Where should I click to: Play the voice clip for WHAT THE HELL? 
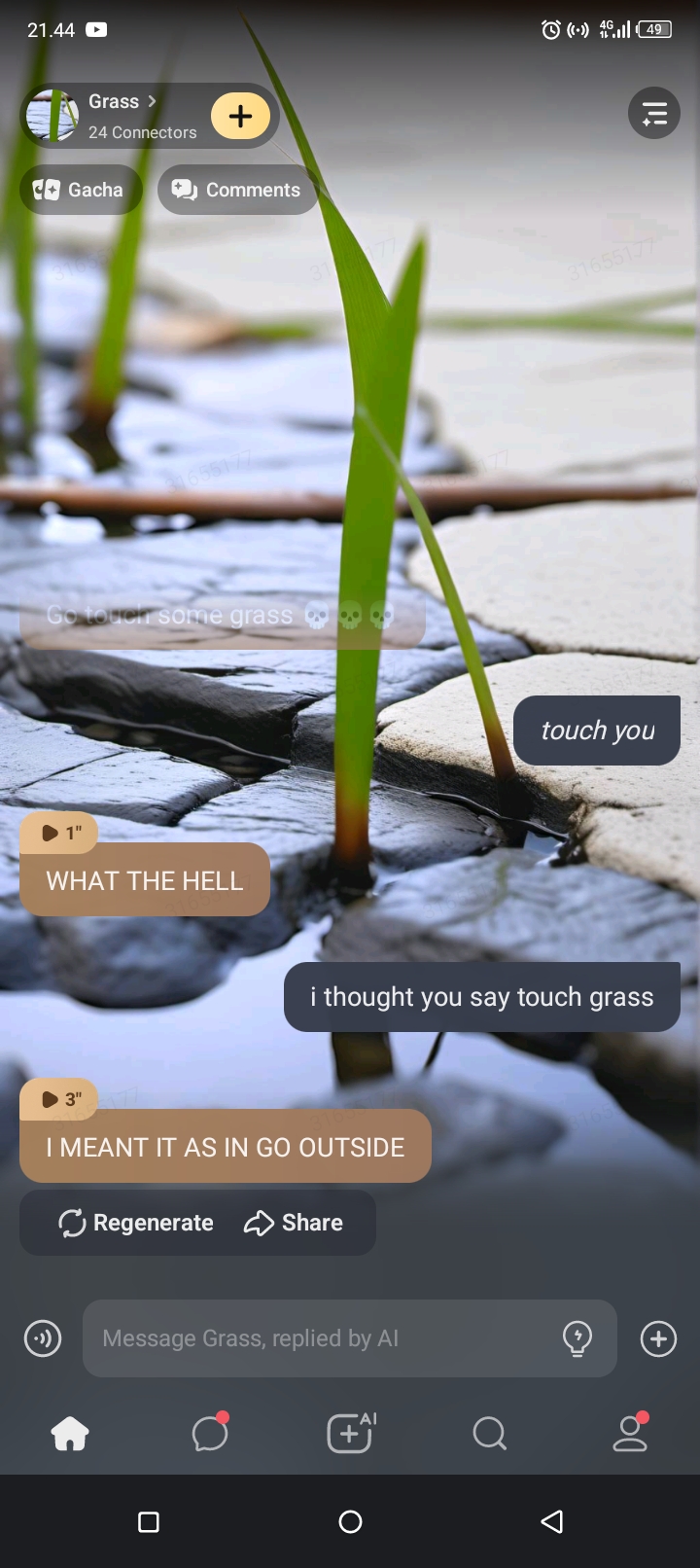60,833
